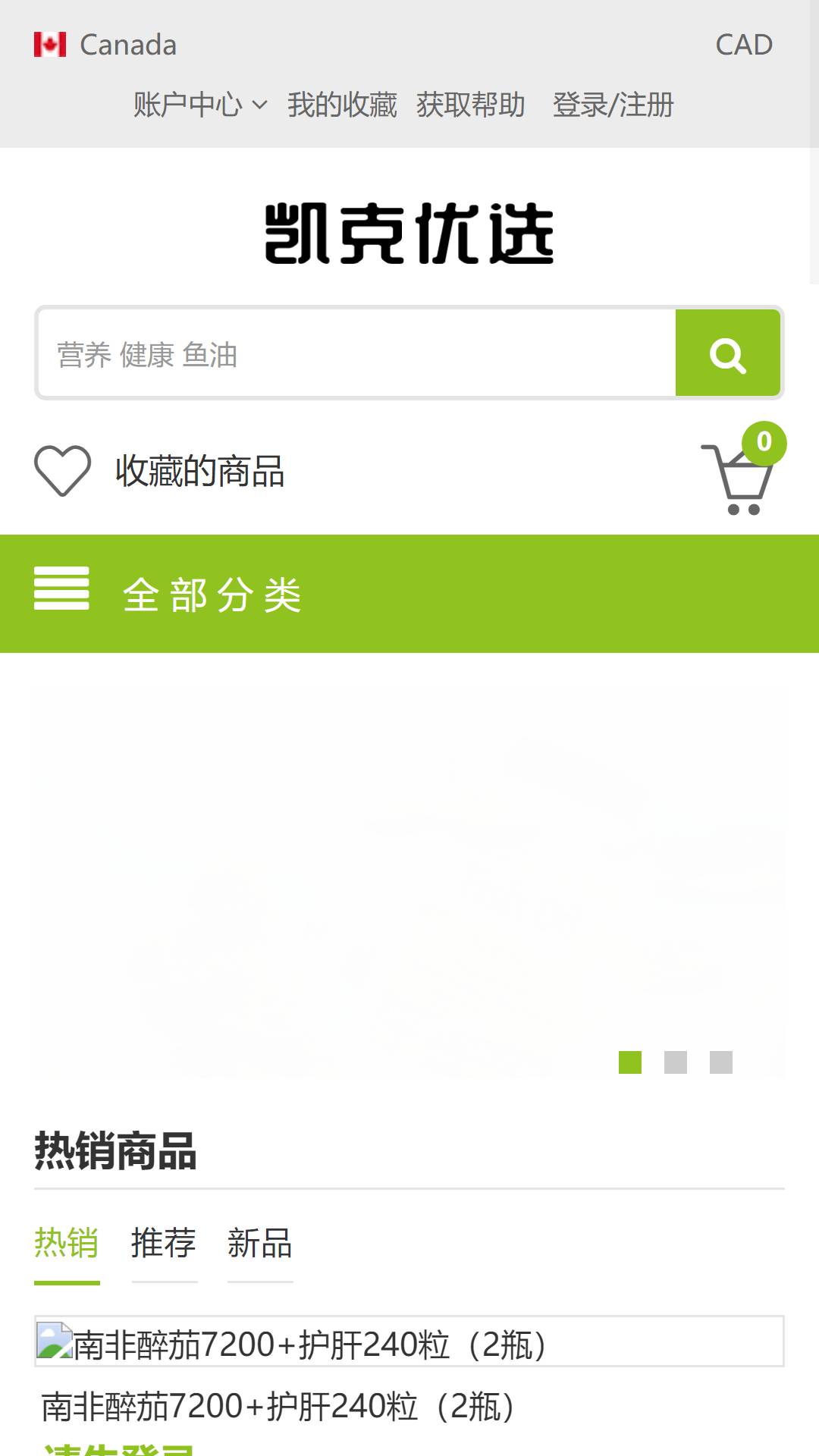
Task: Open the shopping cart
Action: click(x=742, y=472)
